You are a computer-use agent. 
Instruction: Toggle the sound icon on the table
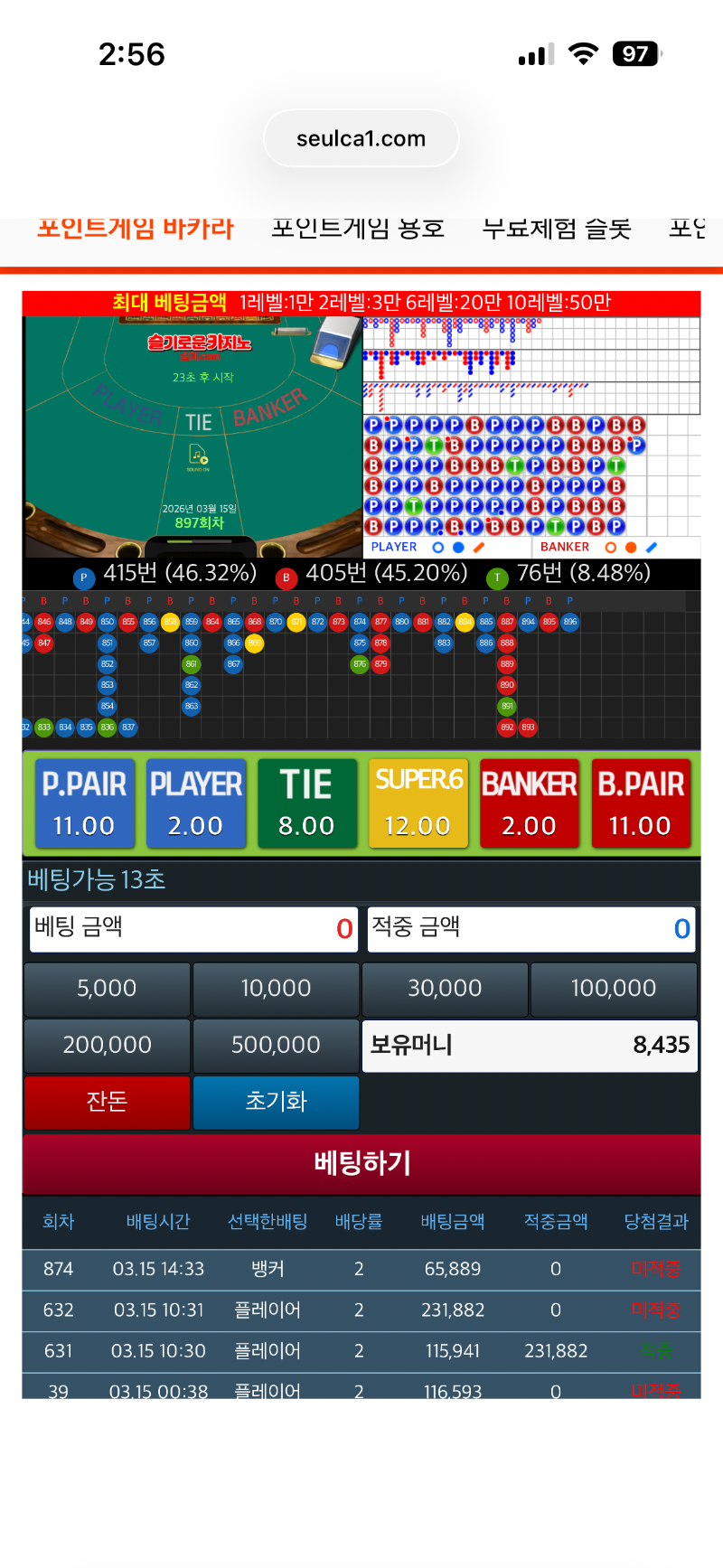[198, 456]
